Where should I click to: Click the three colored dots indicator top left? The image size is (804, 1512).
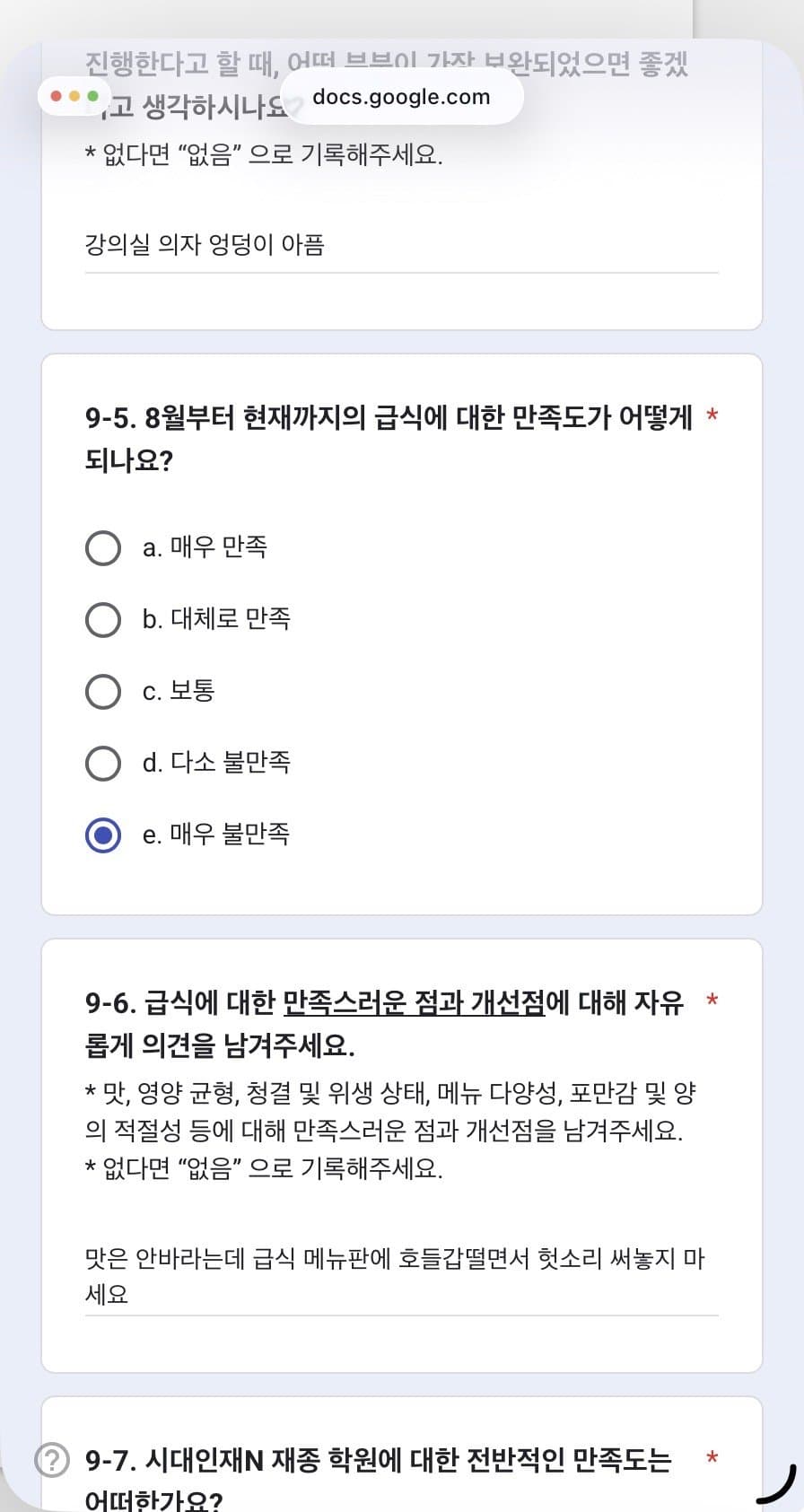point(74,96)
